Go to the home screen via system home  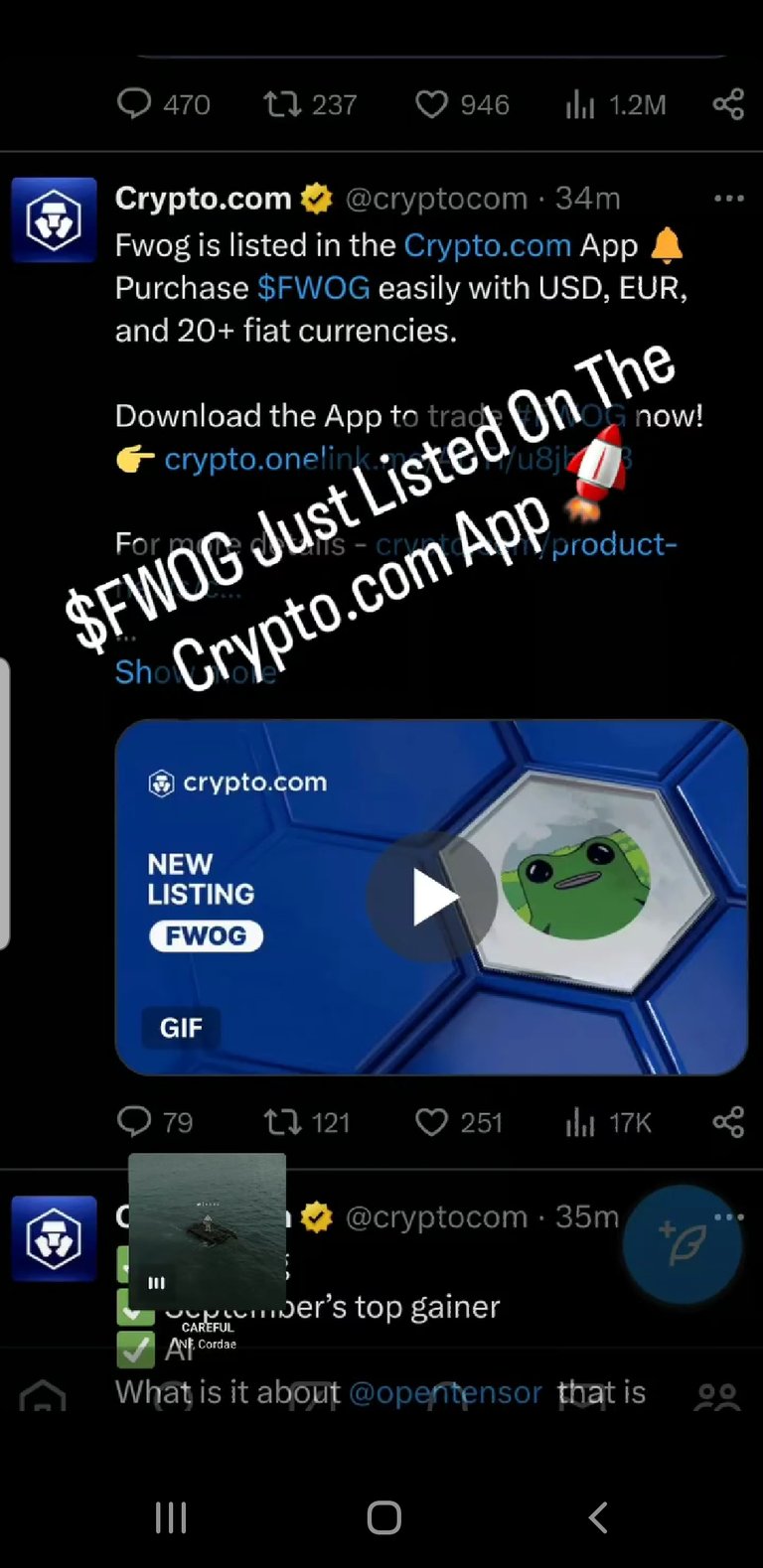click(x=383, y=1517)
